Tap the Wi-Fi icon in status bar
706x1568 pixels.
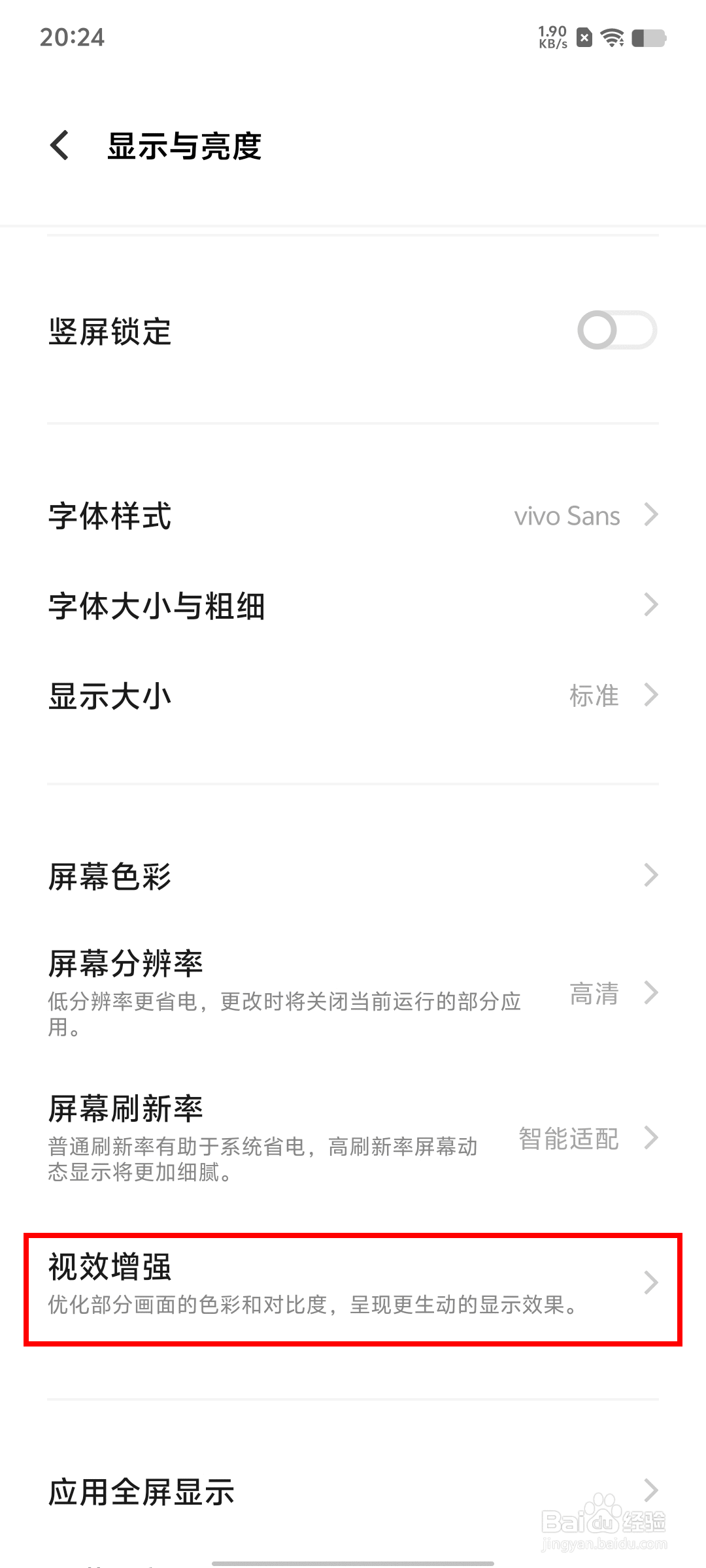611,38
